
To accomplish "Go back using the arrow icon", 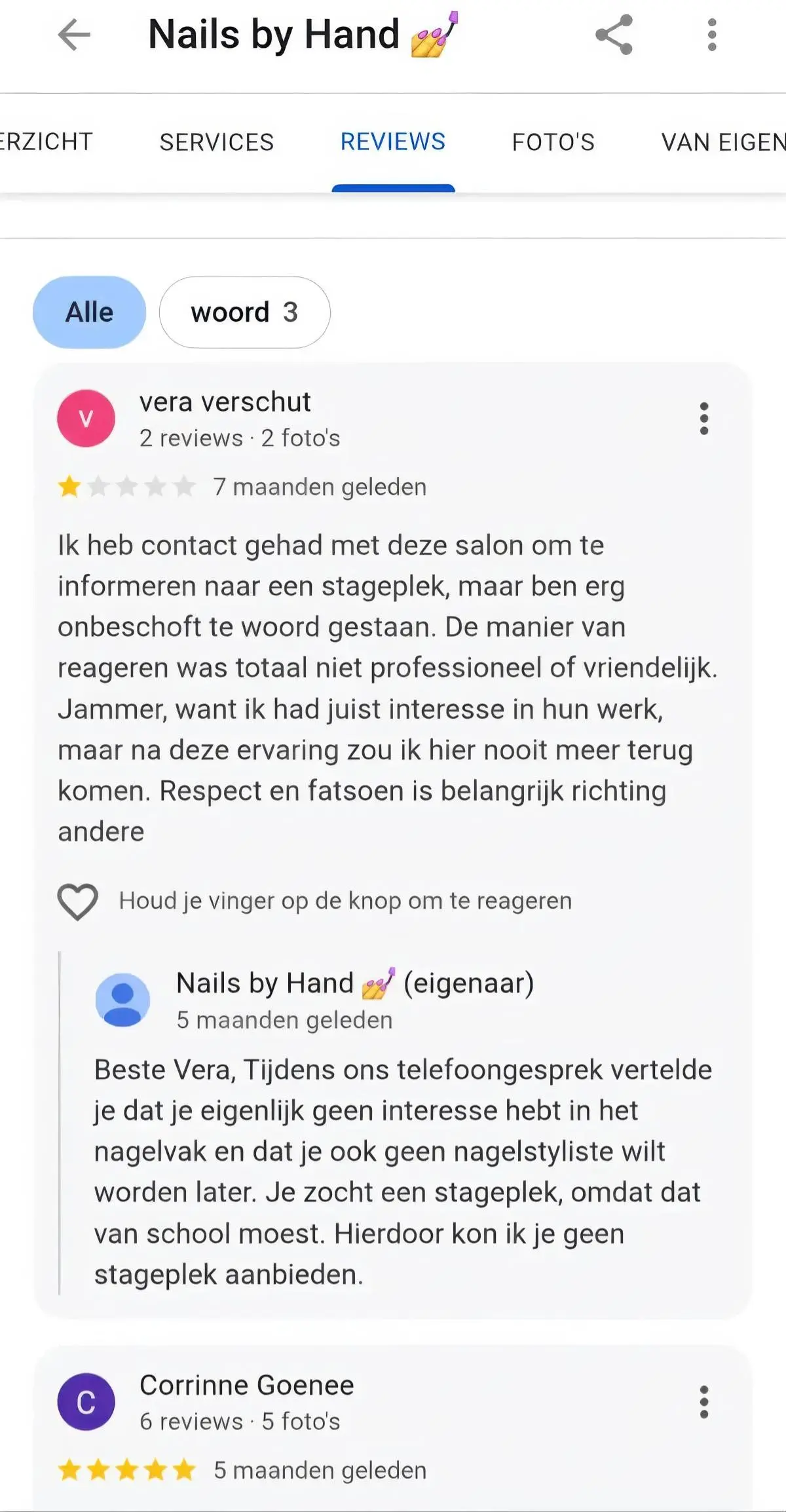I will click(74, 35).
